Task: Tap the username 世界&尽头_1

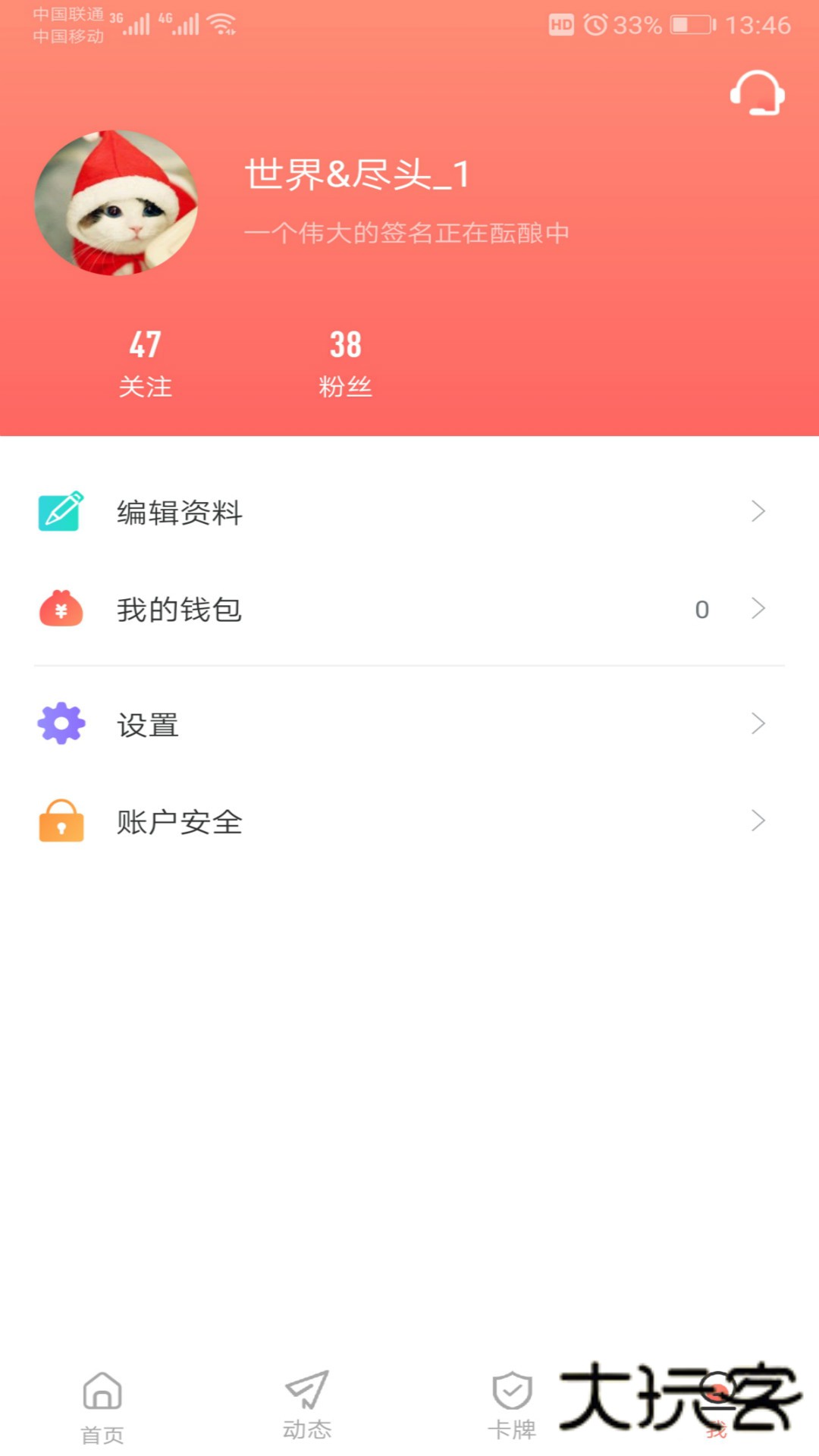Action: [356, 173]
